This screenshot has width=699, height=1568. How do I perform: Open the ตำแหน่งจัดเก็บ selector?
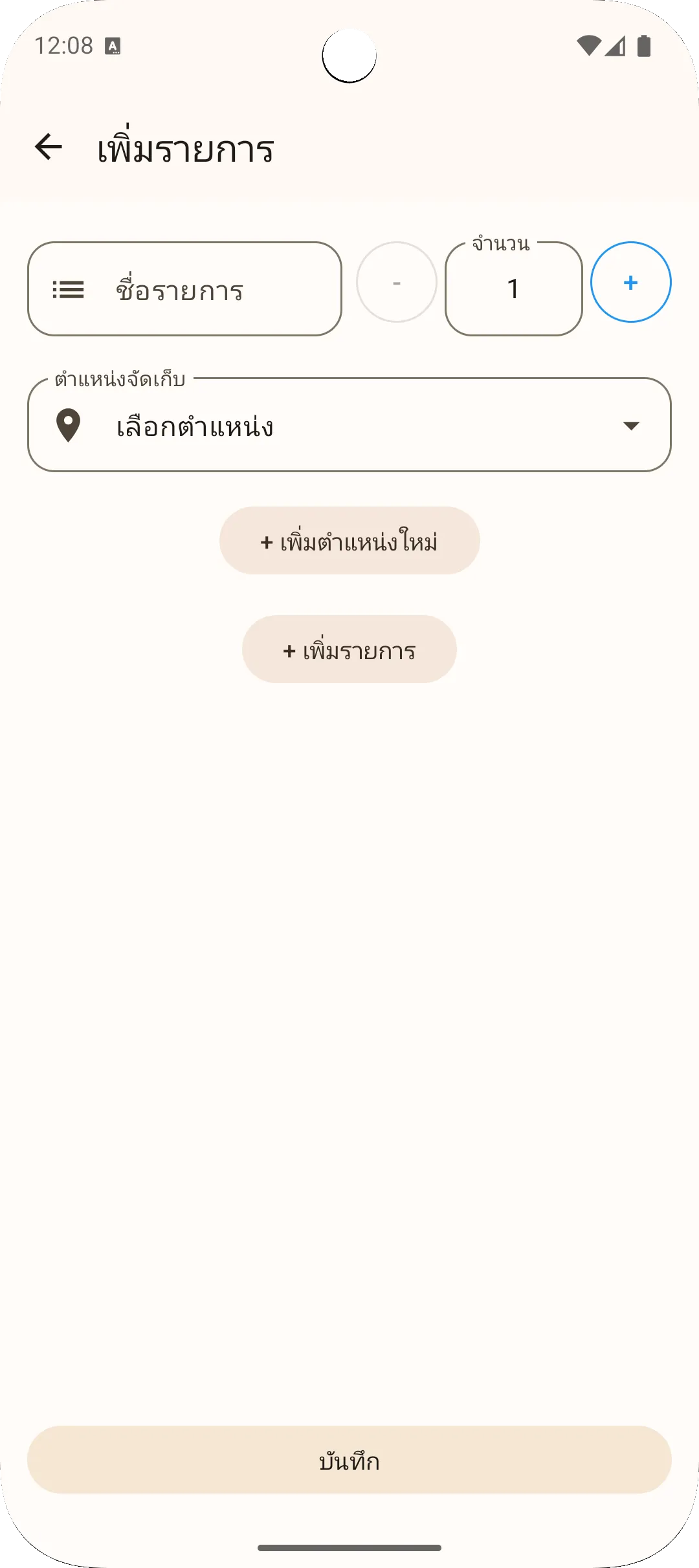pos(349,426)
